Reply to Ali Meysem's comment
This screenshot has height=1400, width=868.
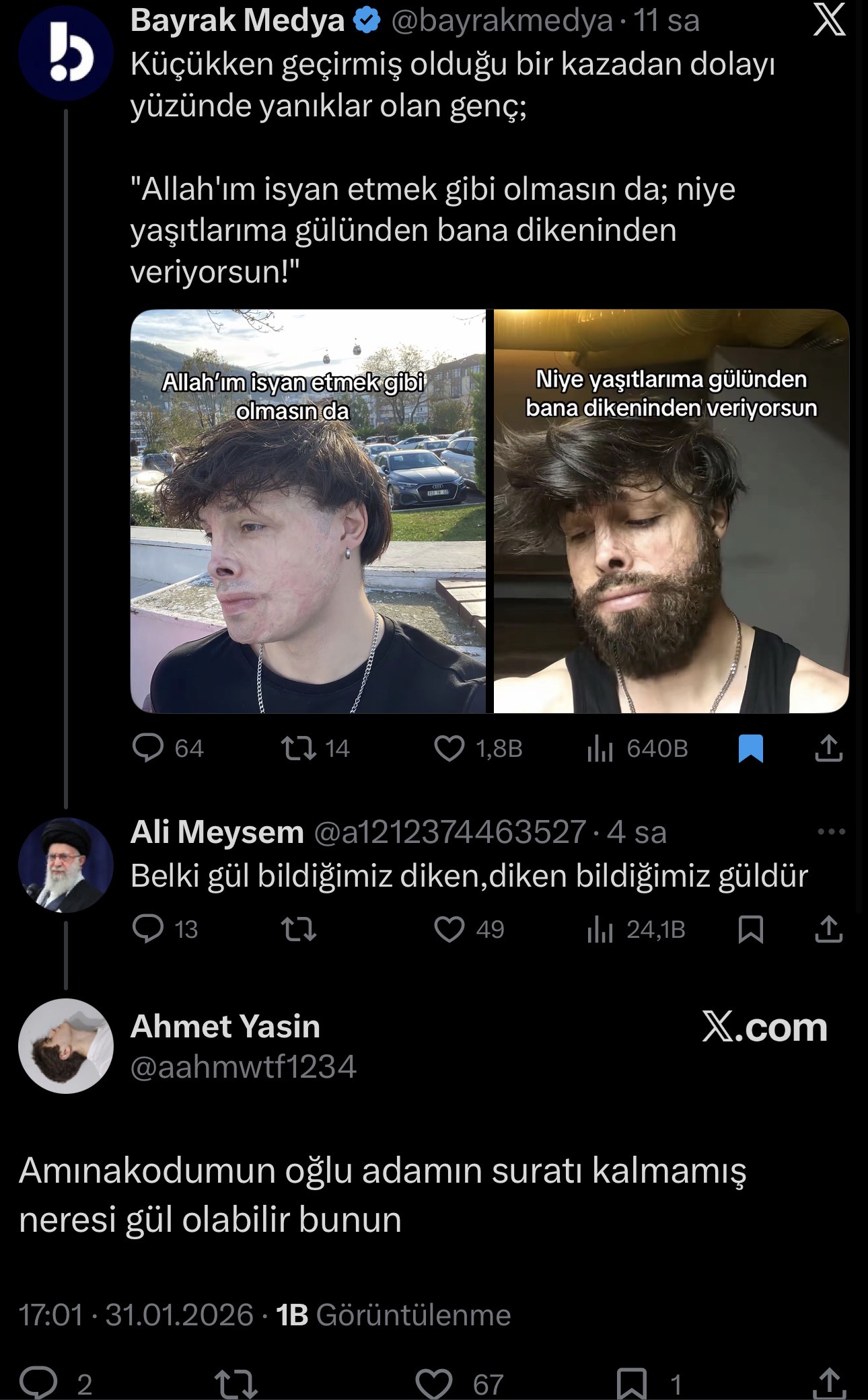tap(148, 929)
